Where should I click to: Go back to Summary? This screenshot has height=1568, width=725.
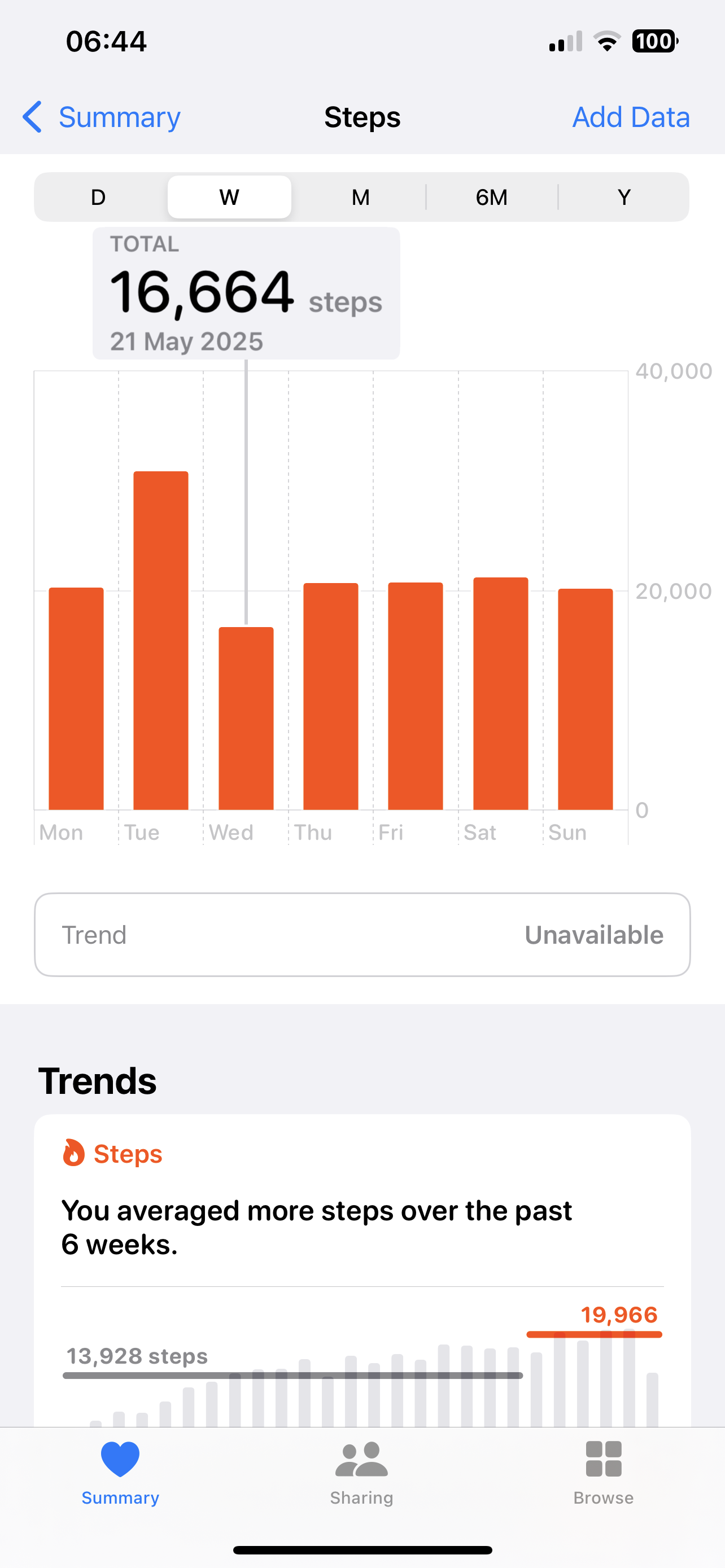pos(101,117)
